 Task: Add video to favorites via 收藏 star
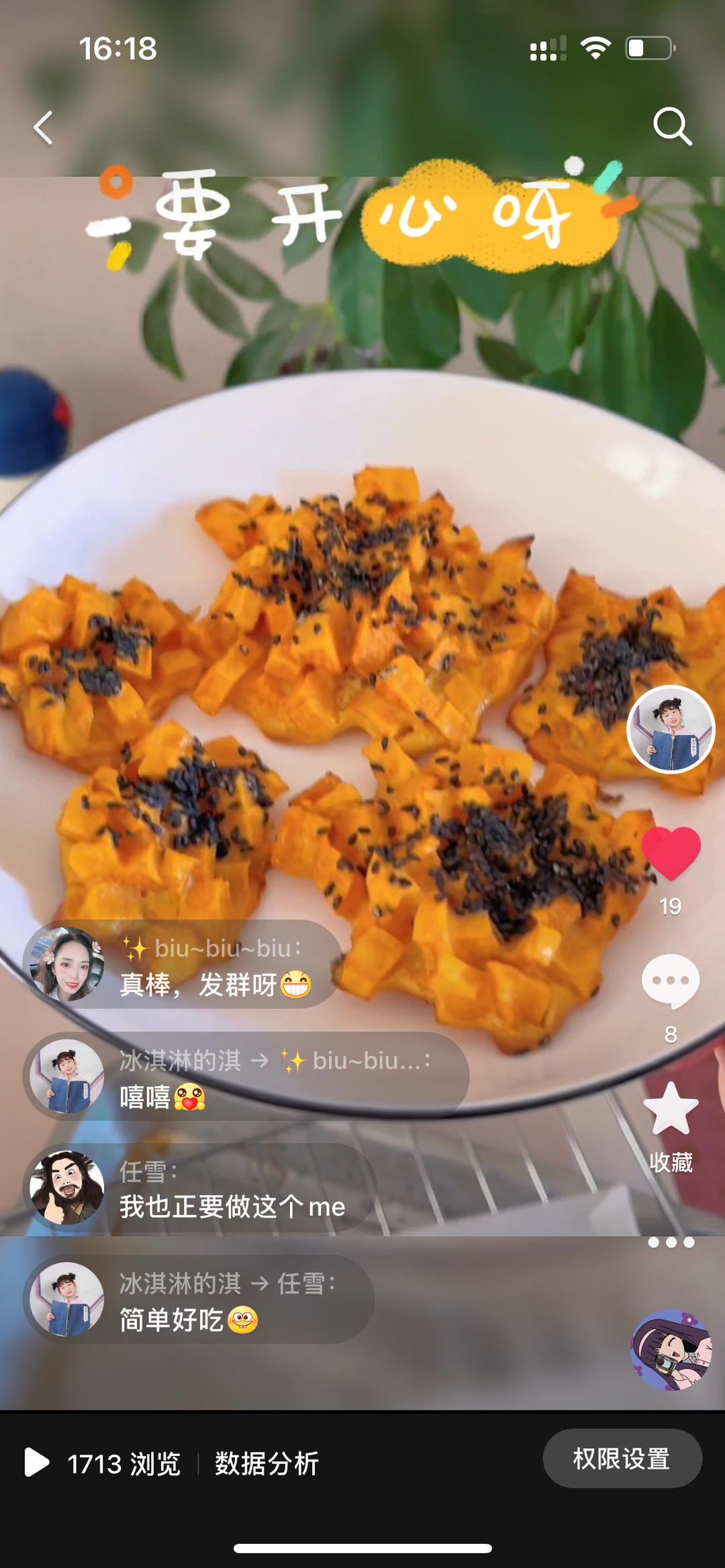point(671,1110)
